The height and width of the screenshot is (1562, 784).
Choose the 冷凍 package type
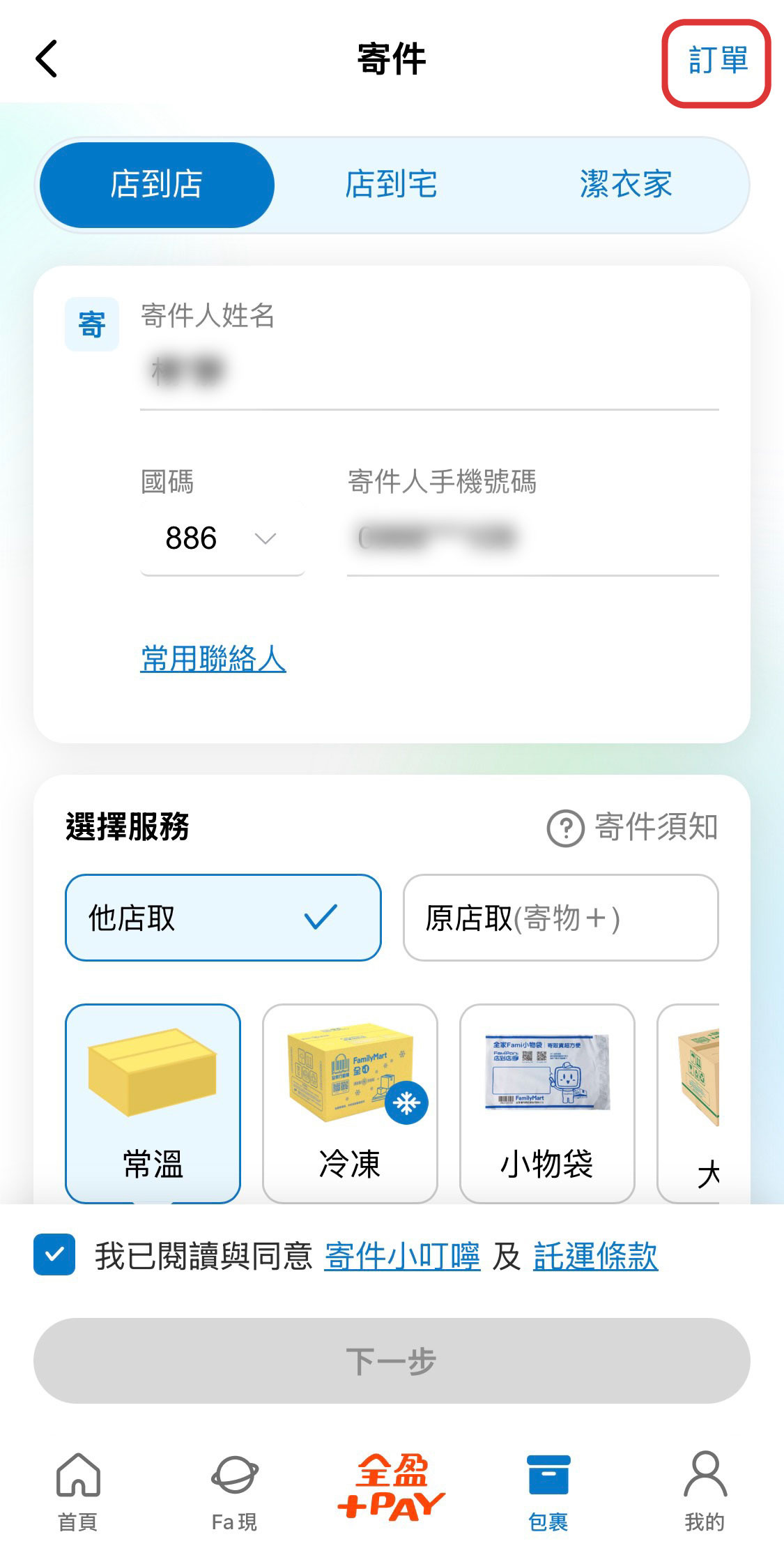point(350,1104)
